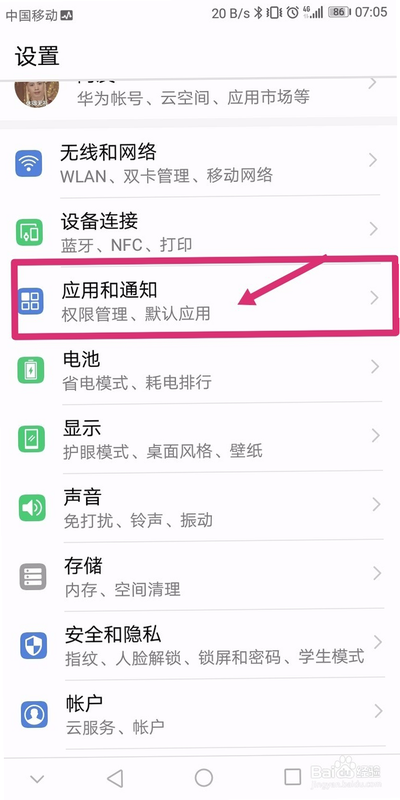400x800 pixels.
Task: Open the recent apps overview
Action: (x=292, y=777)
